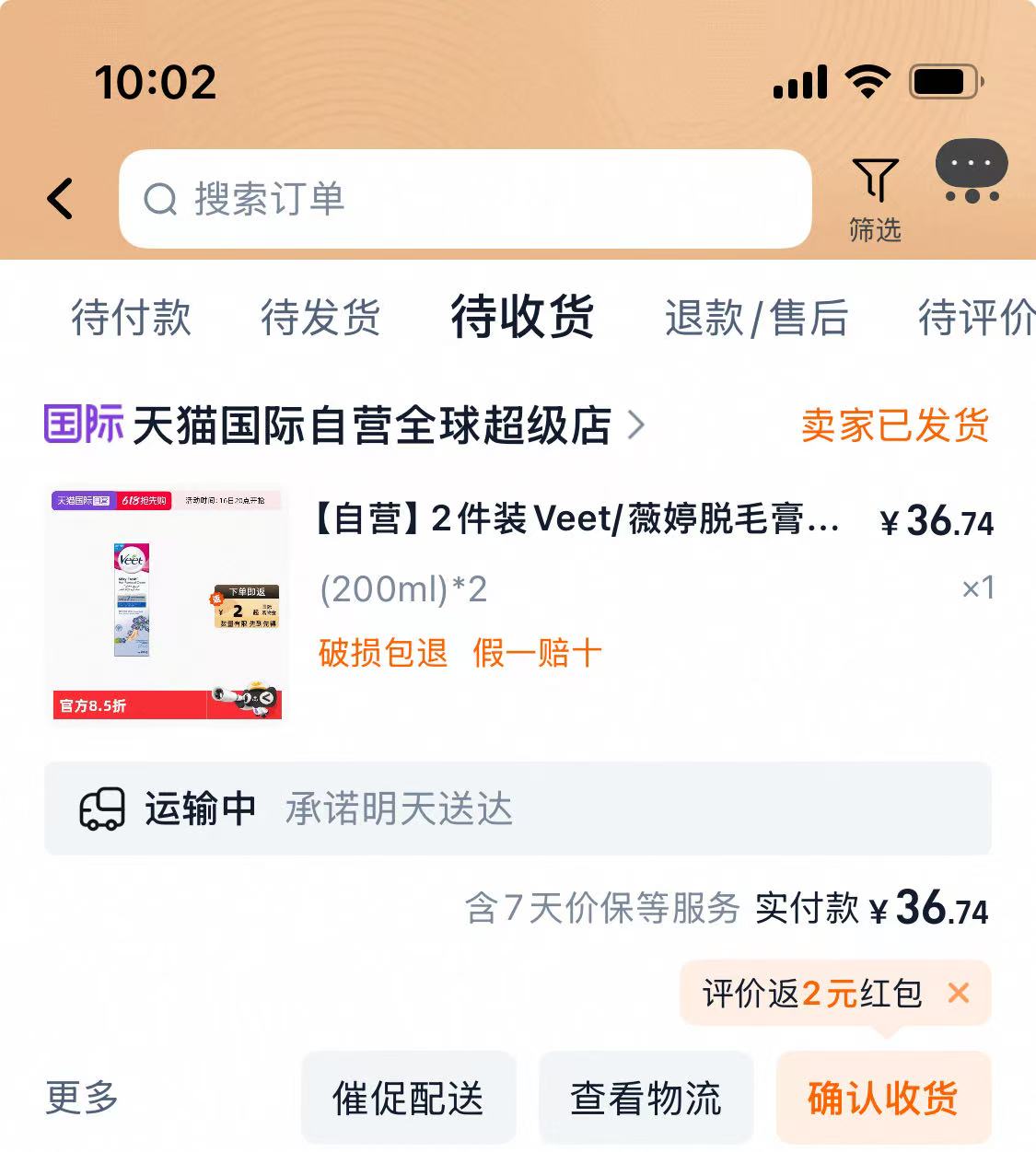Switch to the 退款/售后 tab

[x=755, y=318]
